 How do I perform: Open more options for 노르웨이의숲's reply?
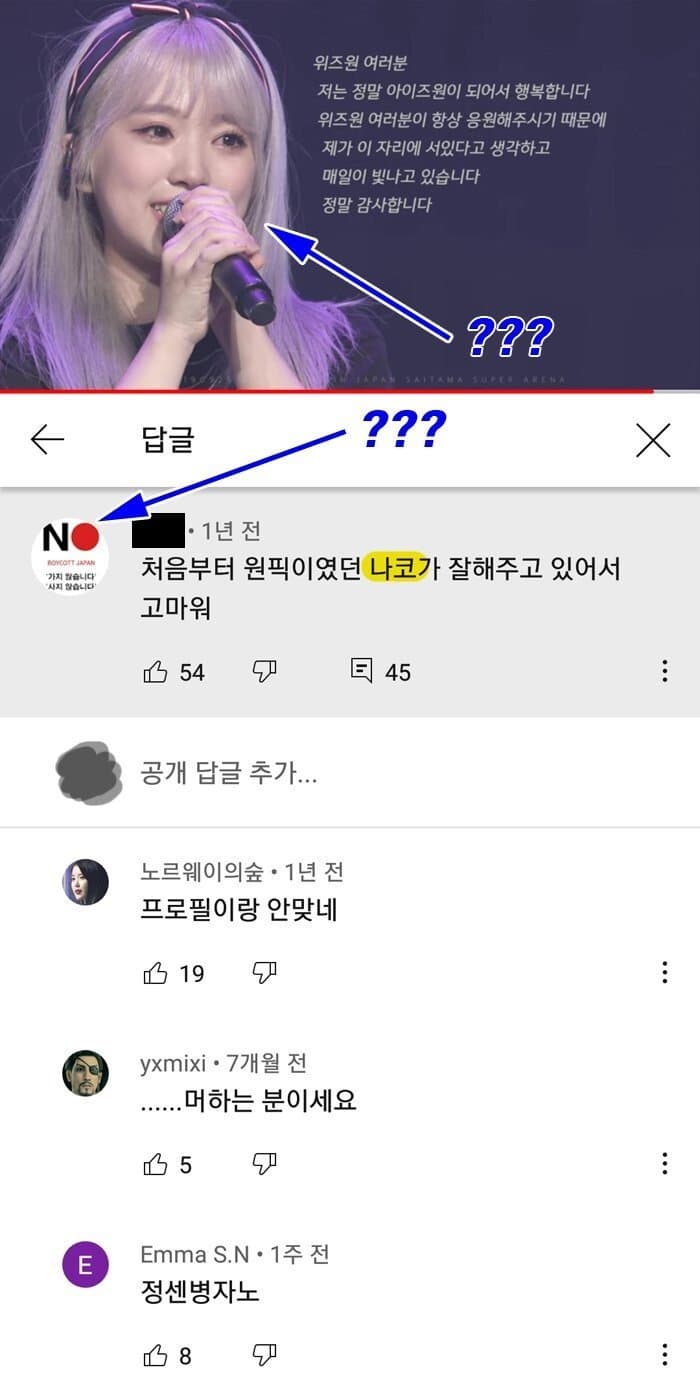[665, 972]
